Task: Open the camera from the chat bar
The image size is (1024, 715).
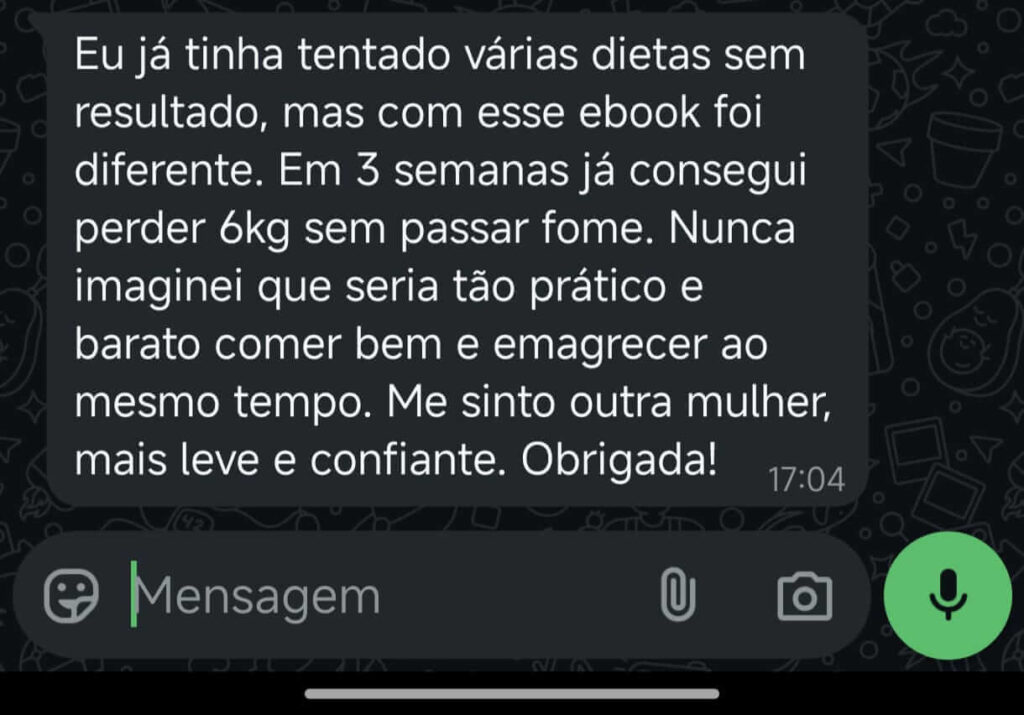Action: click(804, 596)
